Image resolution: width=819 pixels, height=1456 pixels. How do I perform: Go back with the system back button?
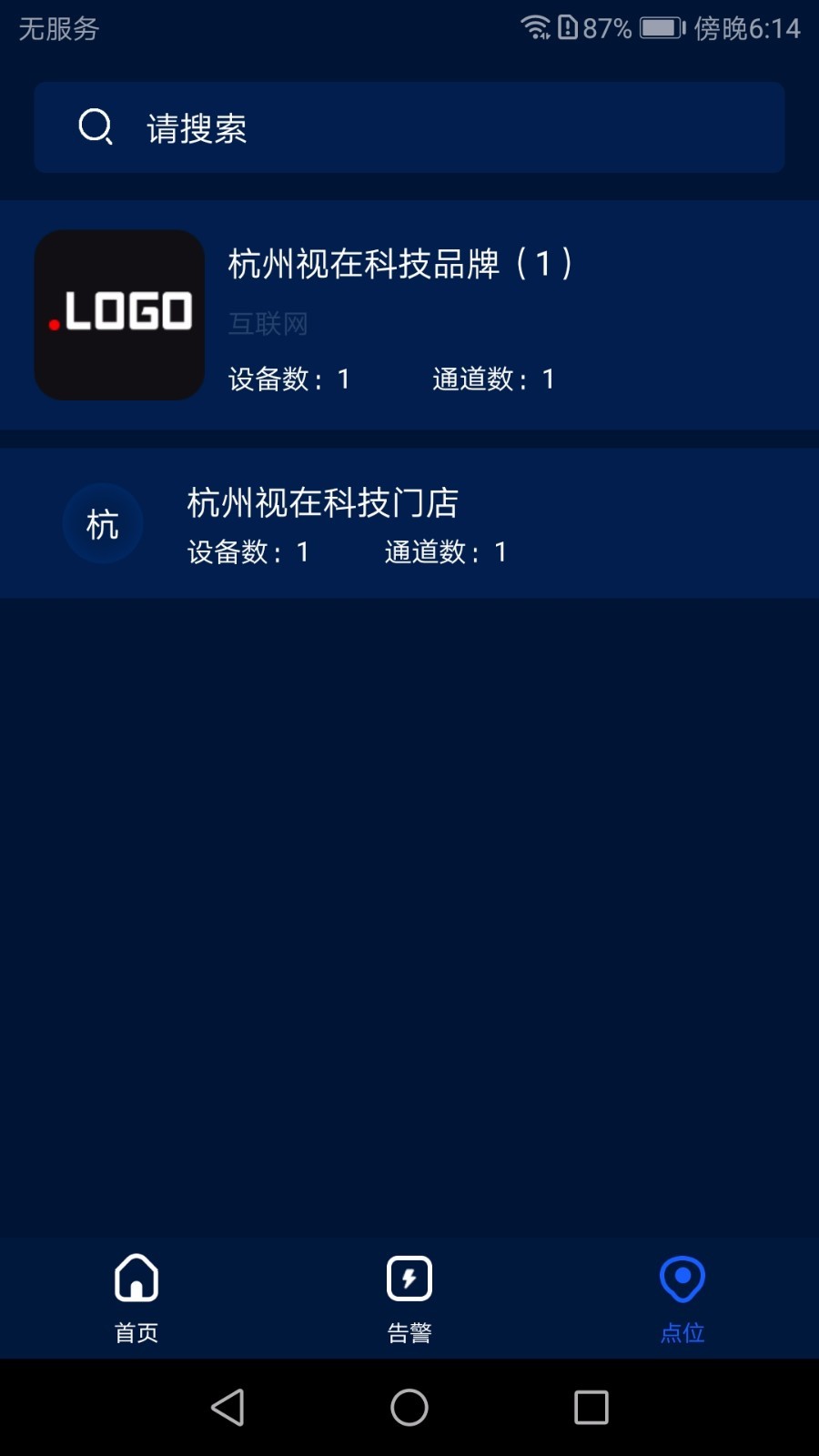pyautogui.click(x=227, y=1408)
